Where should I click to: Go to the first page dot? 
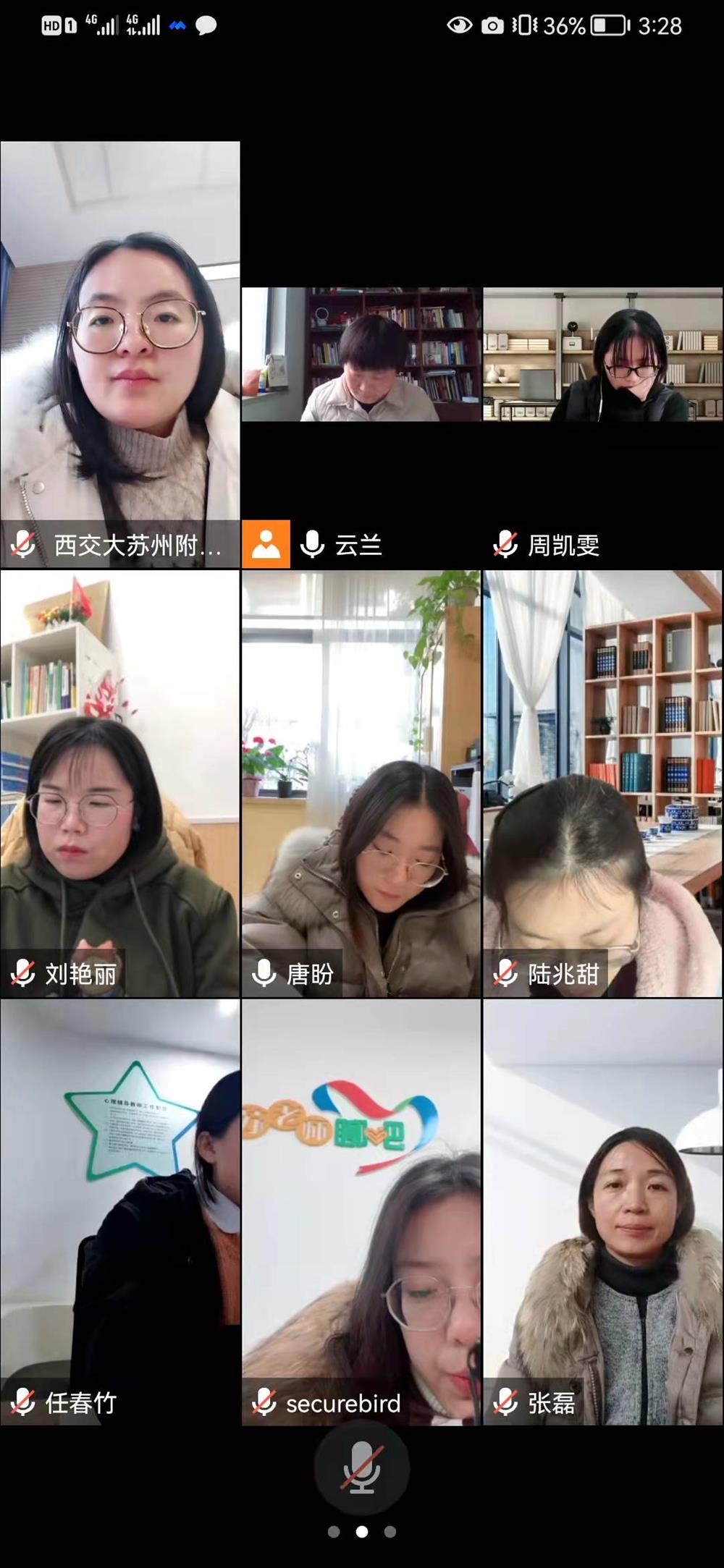point(334,1531)
